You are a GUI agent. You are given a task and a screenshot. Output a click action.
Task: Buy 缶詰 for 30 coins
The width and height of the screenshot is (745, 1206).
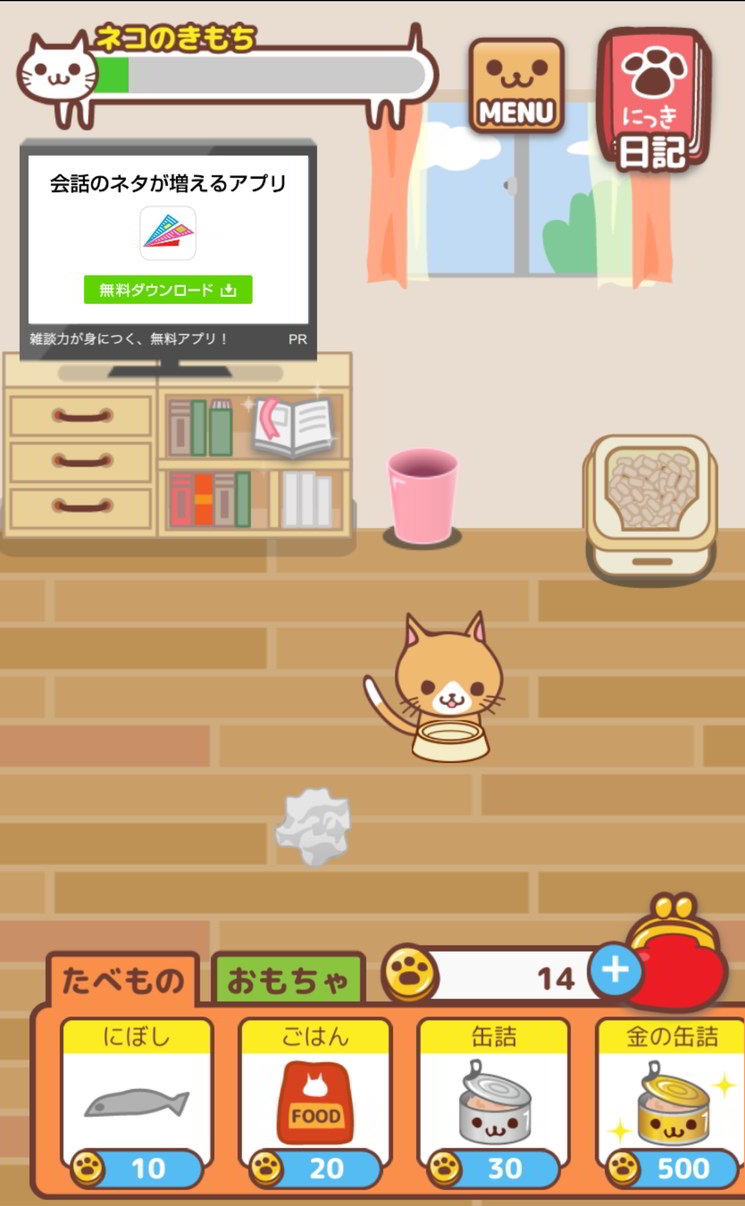[493, 1102]
